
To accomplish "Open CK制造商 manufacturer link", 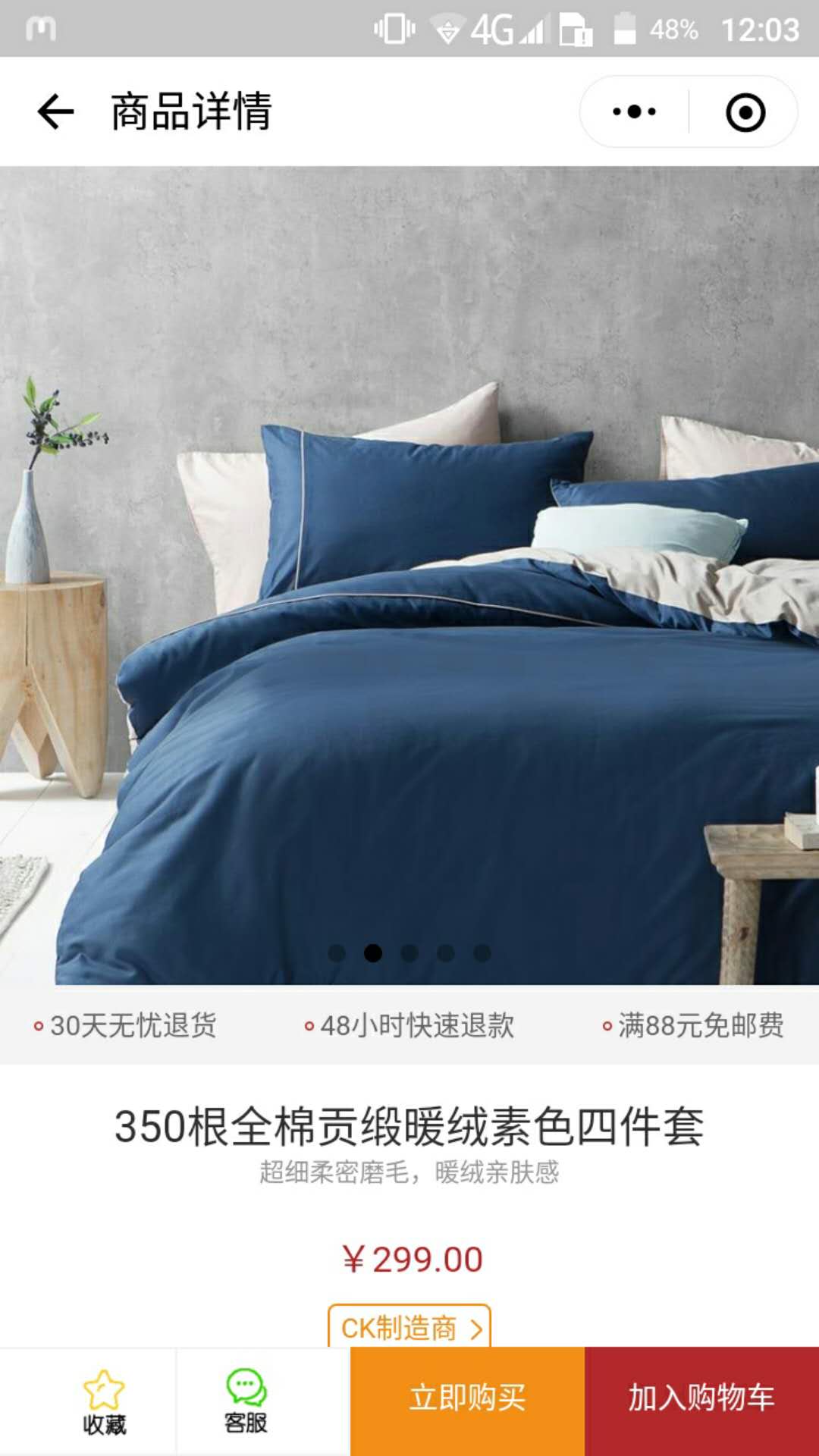I will click(x=409, y=1328).
